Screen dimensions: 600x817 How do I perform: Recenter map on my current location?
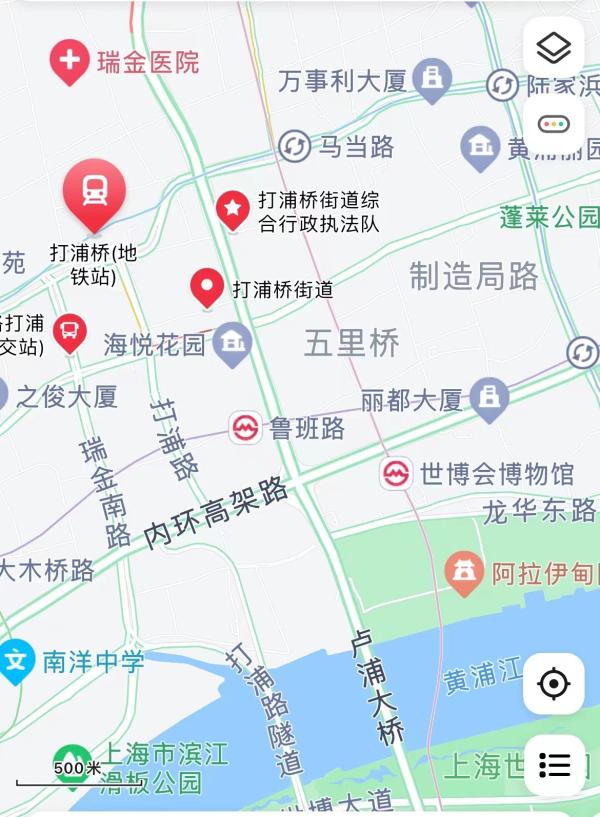pos(553,684)
